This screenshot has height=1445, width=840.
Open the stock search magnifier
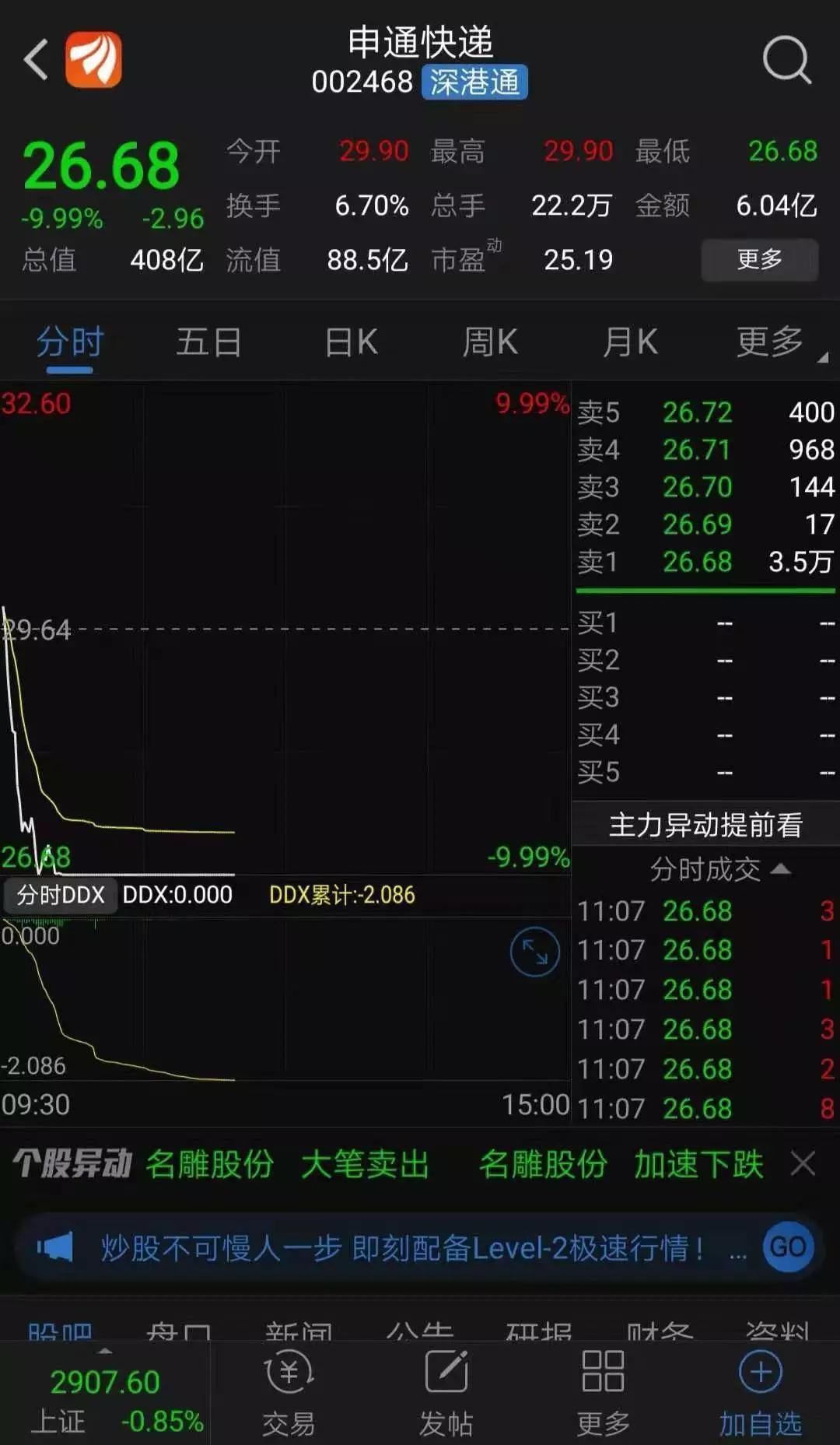[786, 59]
